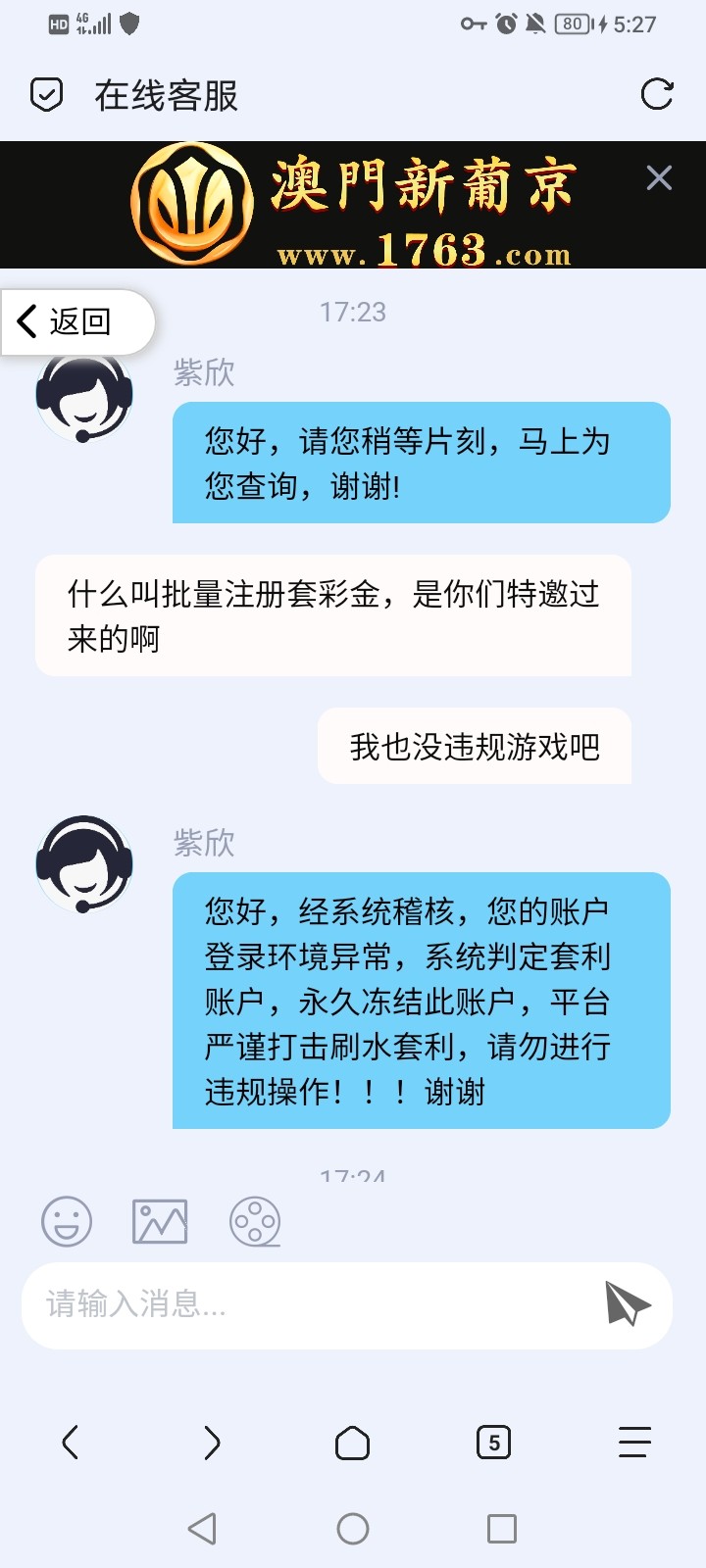Close the 澳門新葡京 banner

click(x=659, y=177)
